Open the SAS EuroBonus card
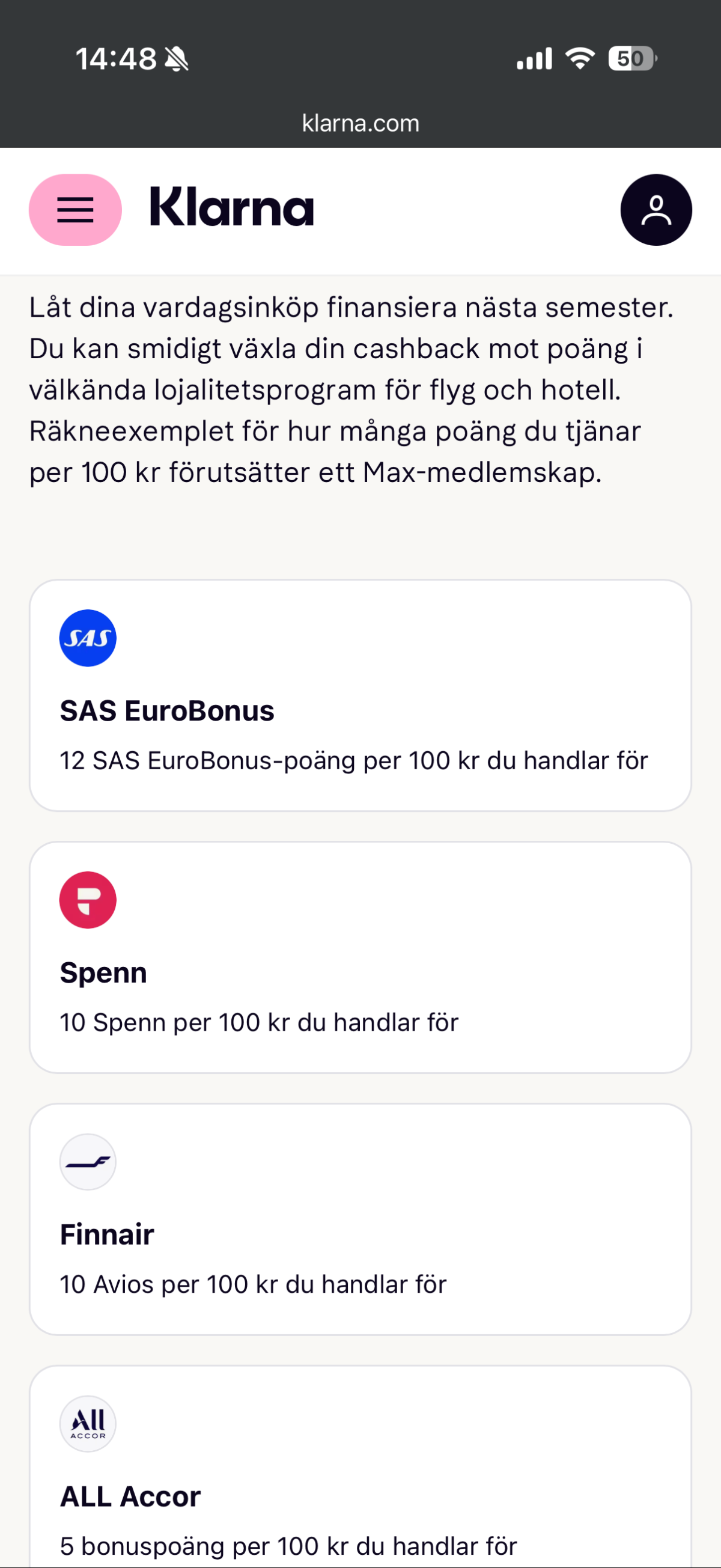 360,695
